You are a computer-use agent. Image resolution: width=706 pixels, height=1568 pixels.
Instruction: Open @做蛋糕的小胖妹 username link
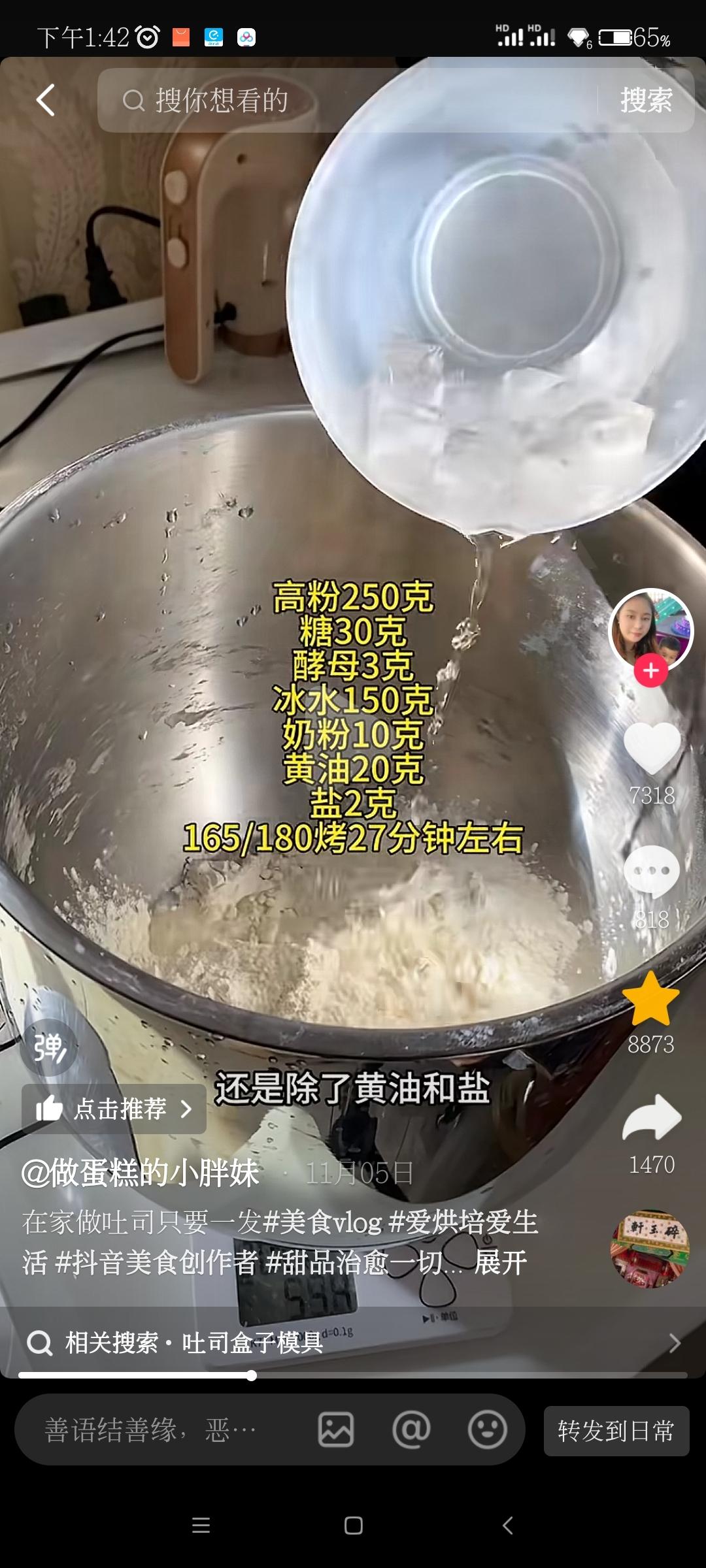pyautogui.click(x=141, y=1173)
